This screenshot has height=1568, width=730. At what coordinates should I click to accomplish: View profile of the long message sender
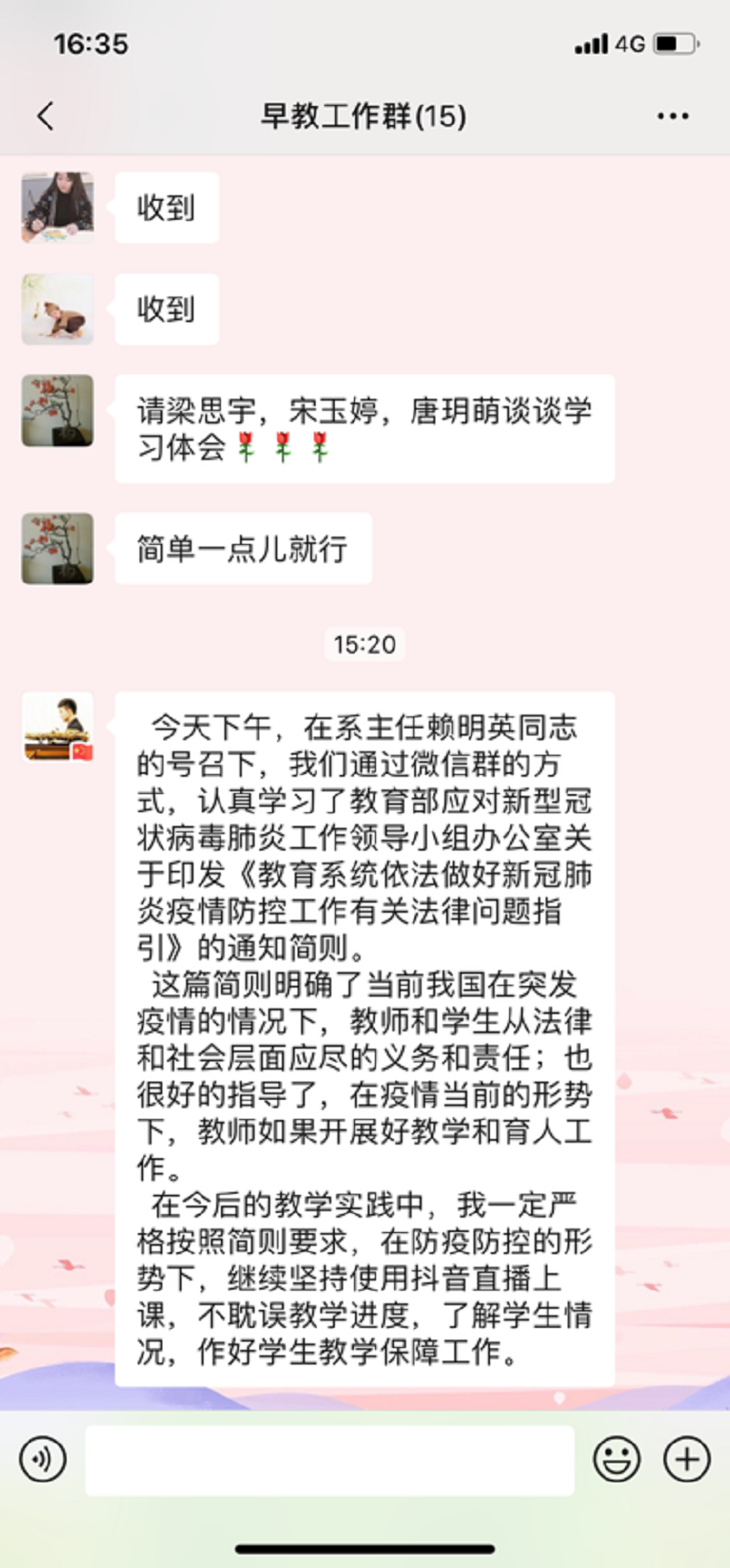[x=57, y=727]
